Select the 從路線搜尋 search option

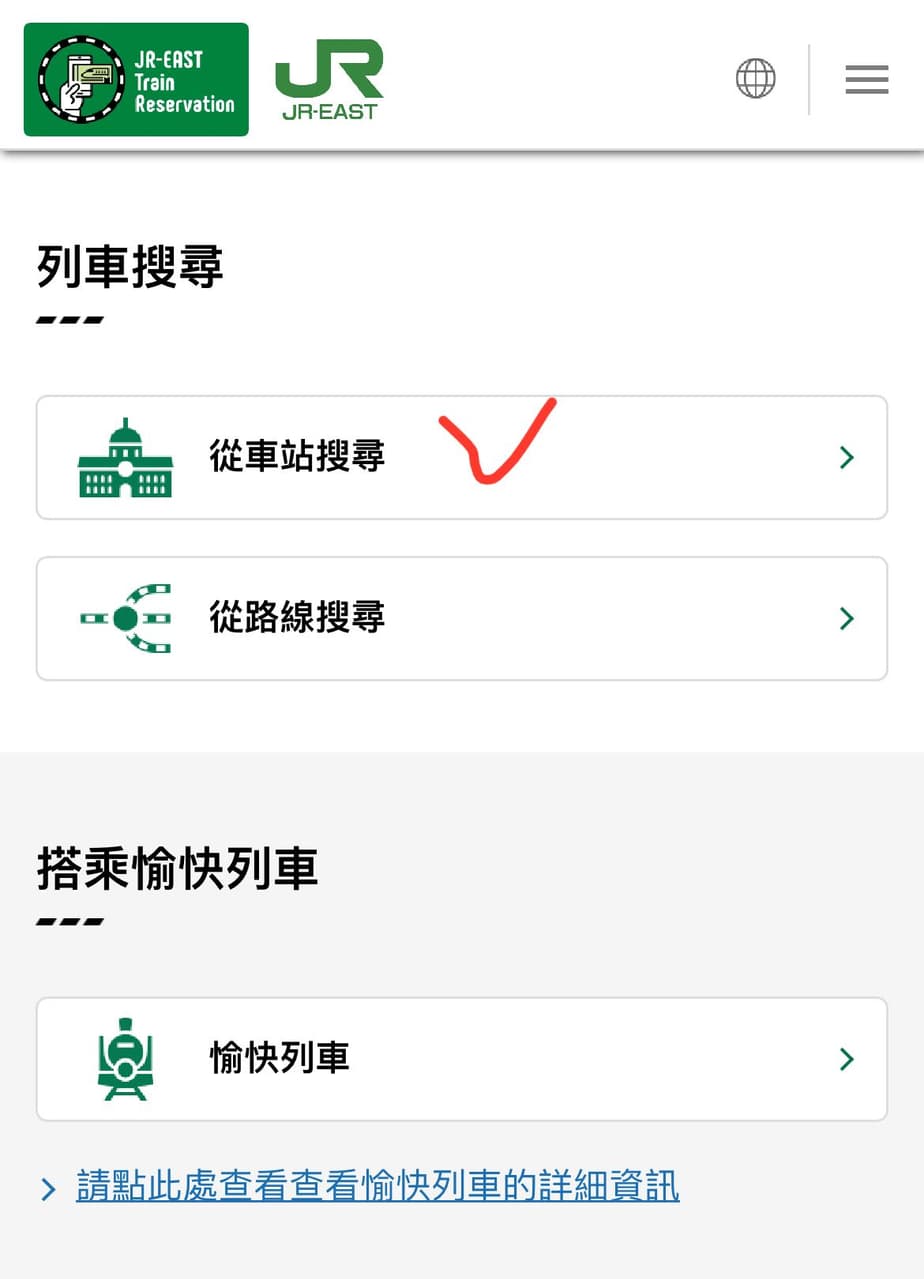click(x=462, y=618)
